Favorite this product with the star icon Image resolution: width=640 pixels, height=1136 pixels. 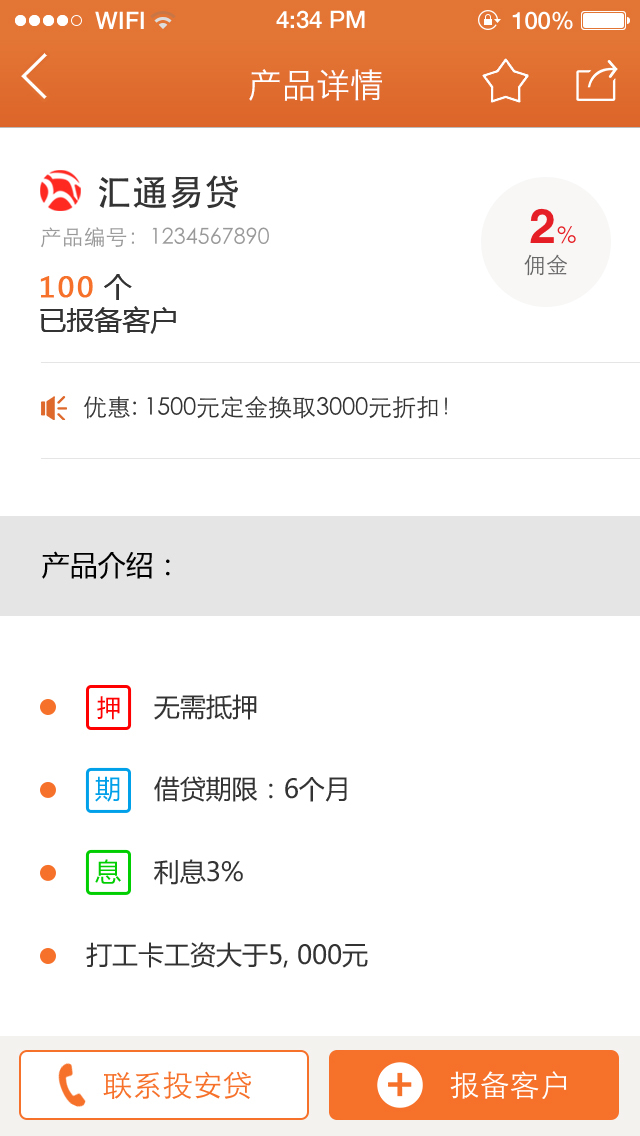[x=505, y=82]
